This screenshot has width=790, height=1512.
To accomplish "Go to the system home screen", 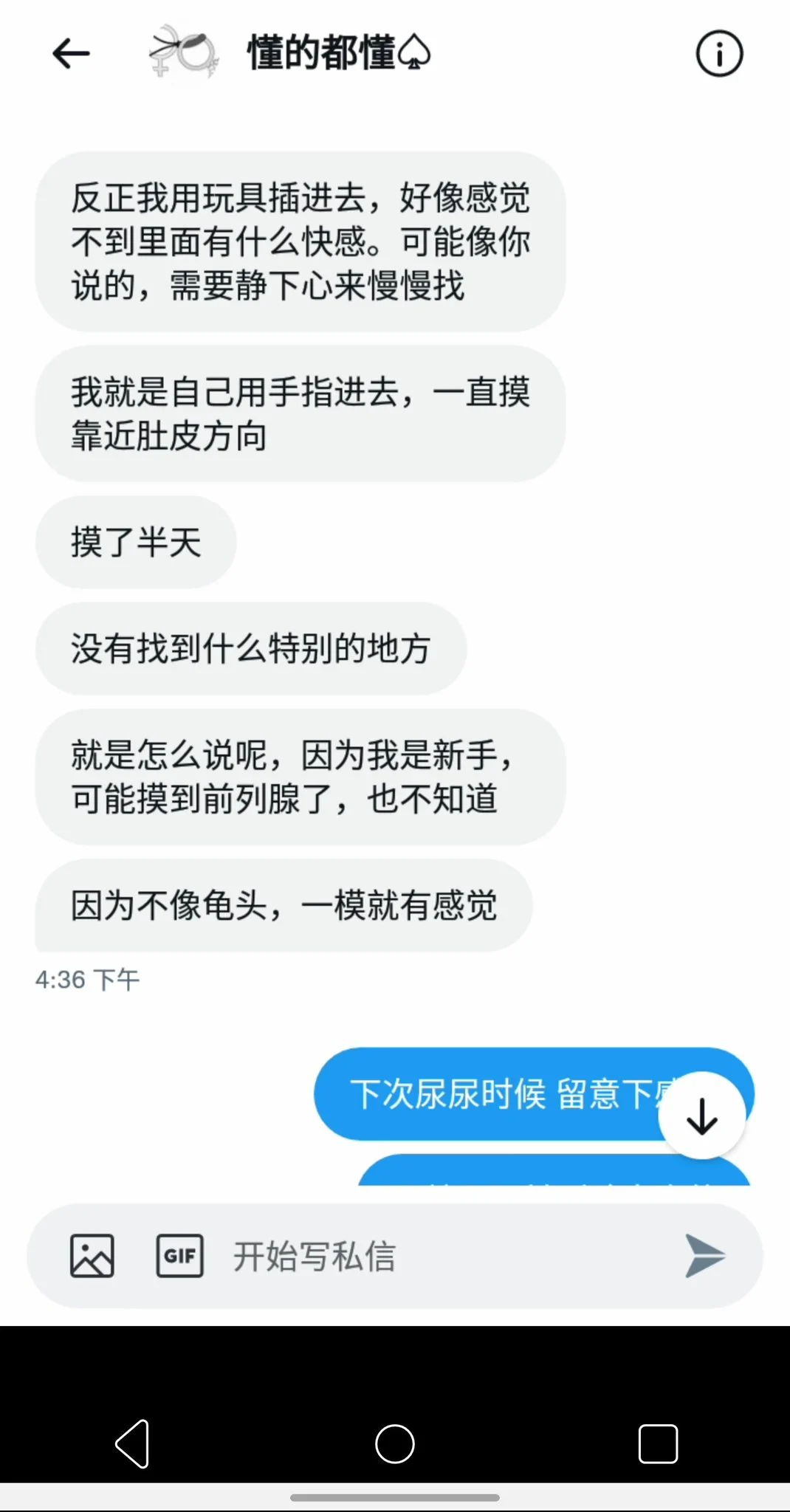I will click(395, 1443).
